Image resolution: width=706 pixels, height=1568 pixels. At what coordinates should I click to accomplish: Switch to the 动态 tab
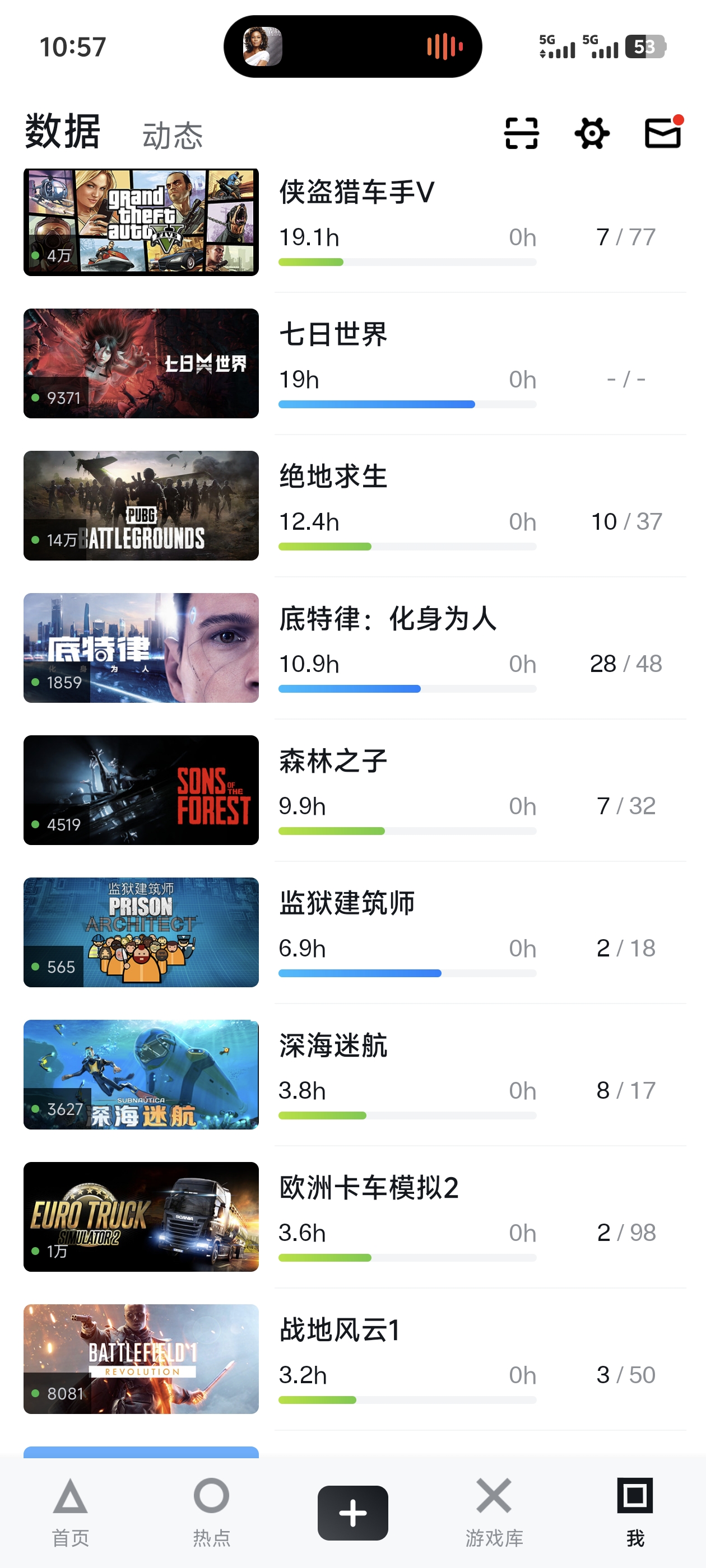coord(173,136)
